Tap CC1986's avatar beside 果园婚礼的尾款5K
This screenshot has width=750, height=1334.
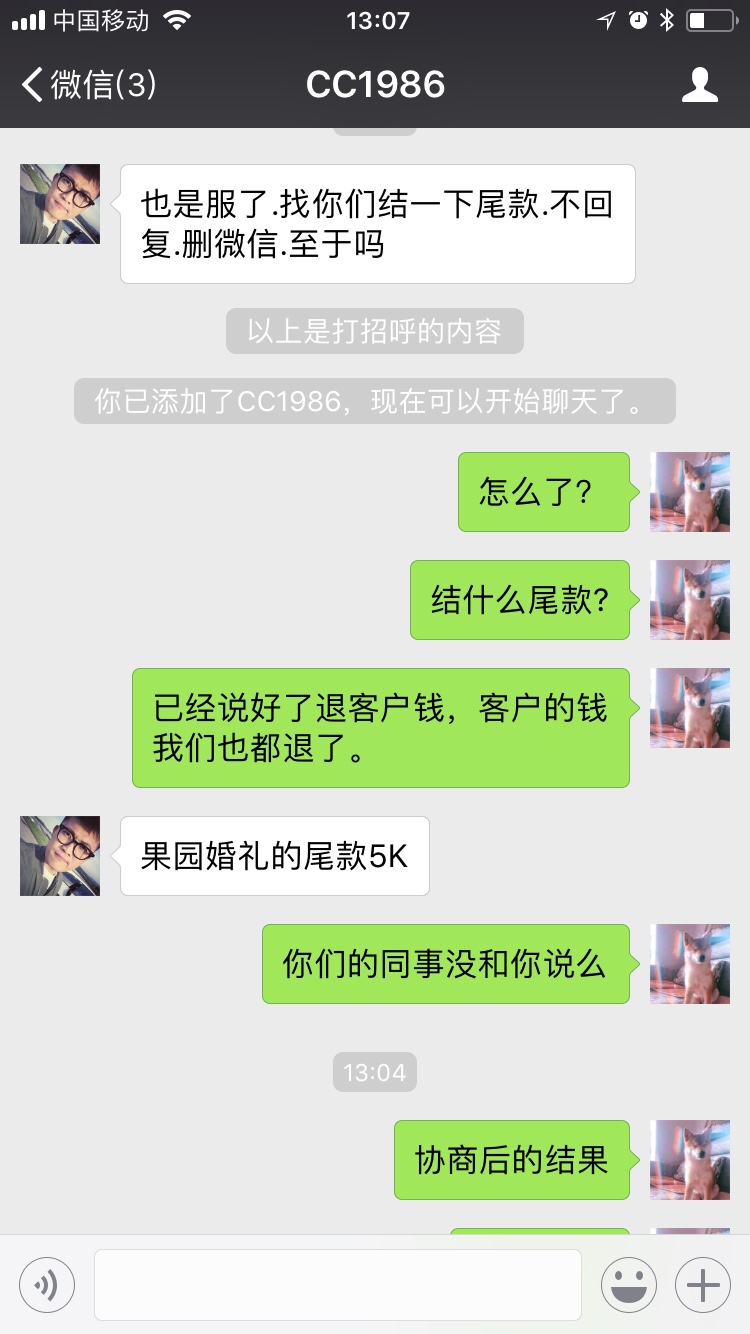(x=60, y=856)
